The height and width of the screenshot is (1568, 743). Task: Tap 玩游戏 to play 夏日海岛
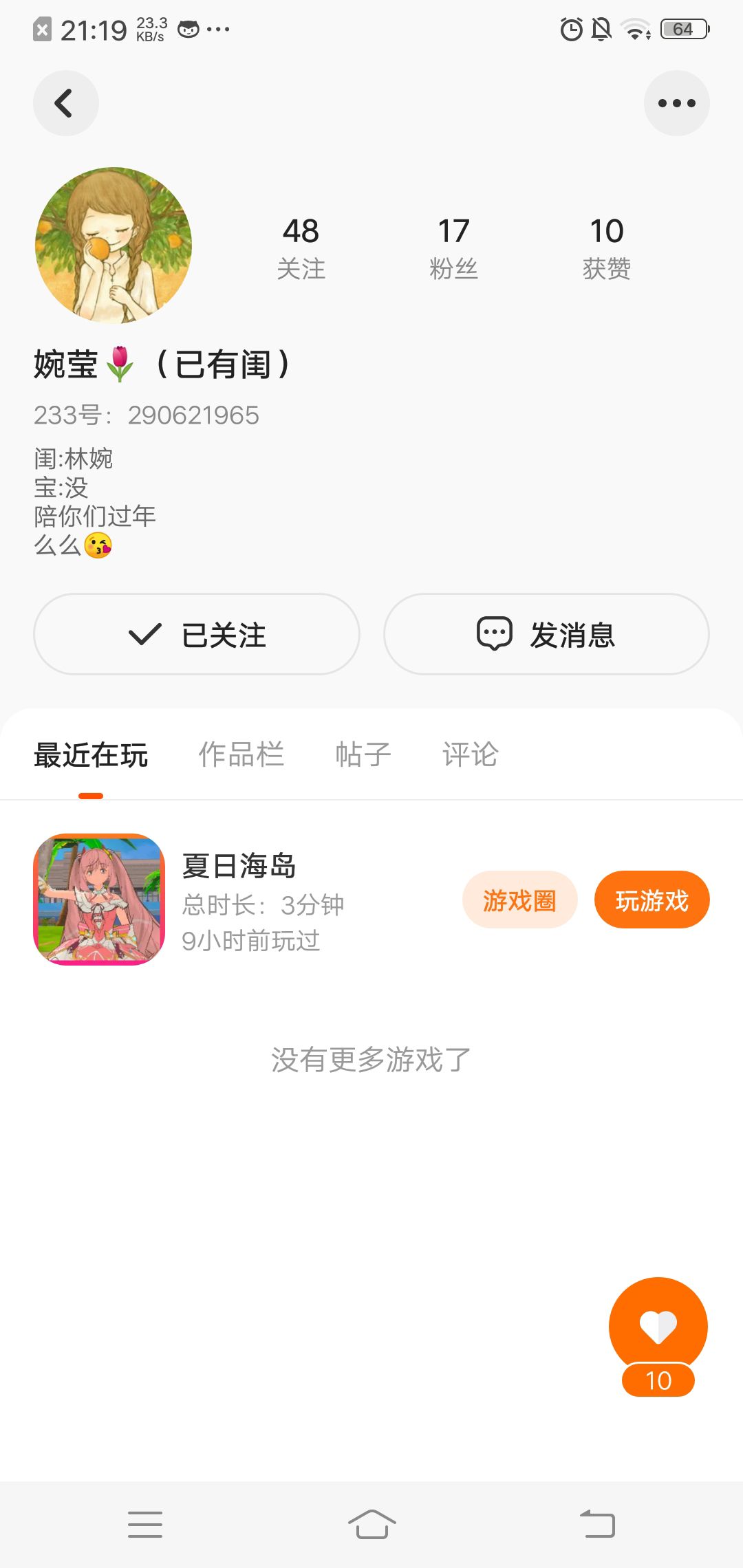652,900
